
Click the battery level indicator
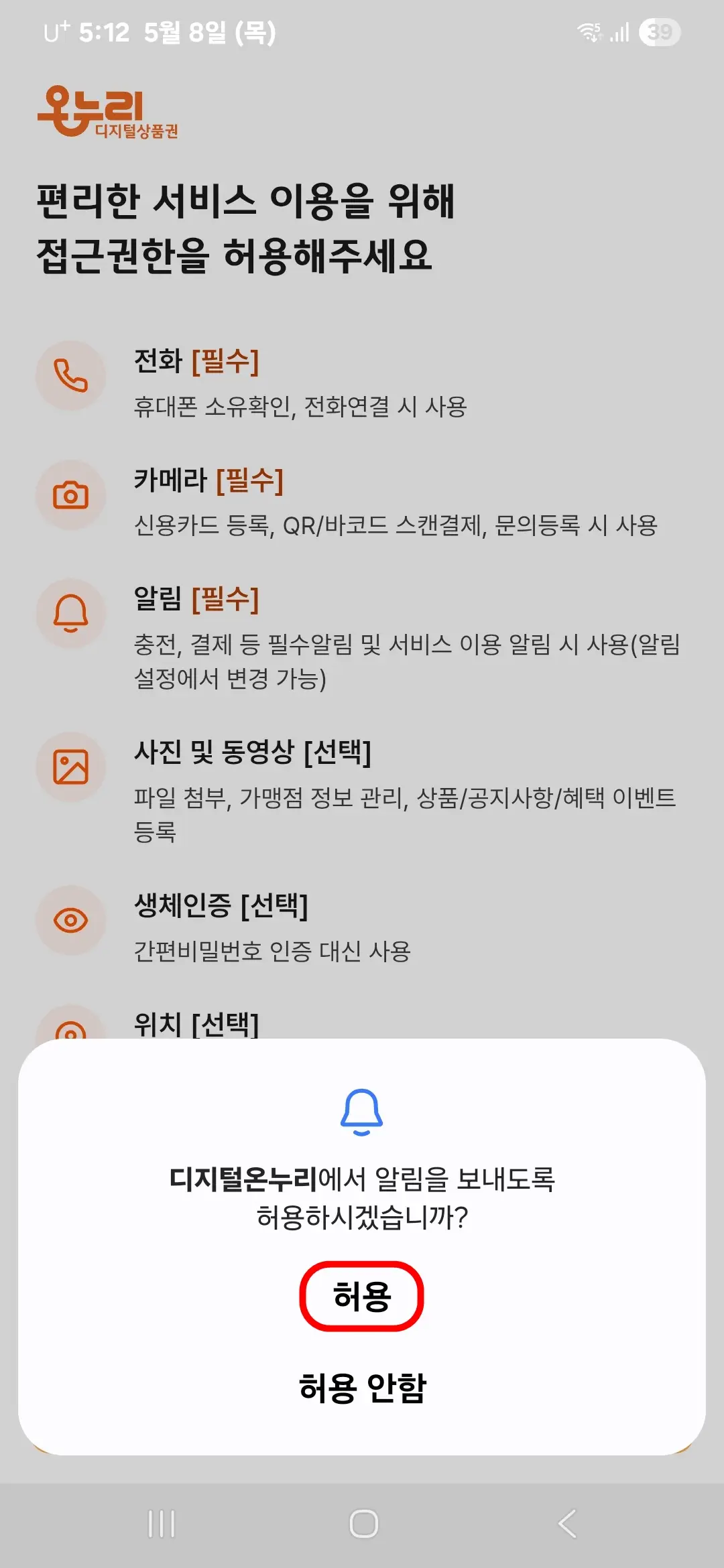tap(659, 31)
